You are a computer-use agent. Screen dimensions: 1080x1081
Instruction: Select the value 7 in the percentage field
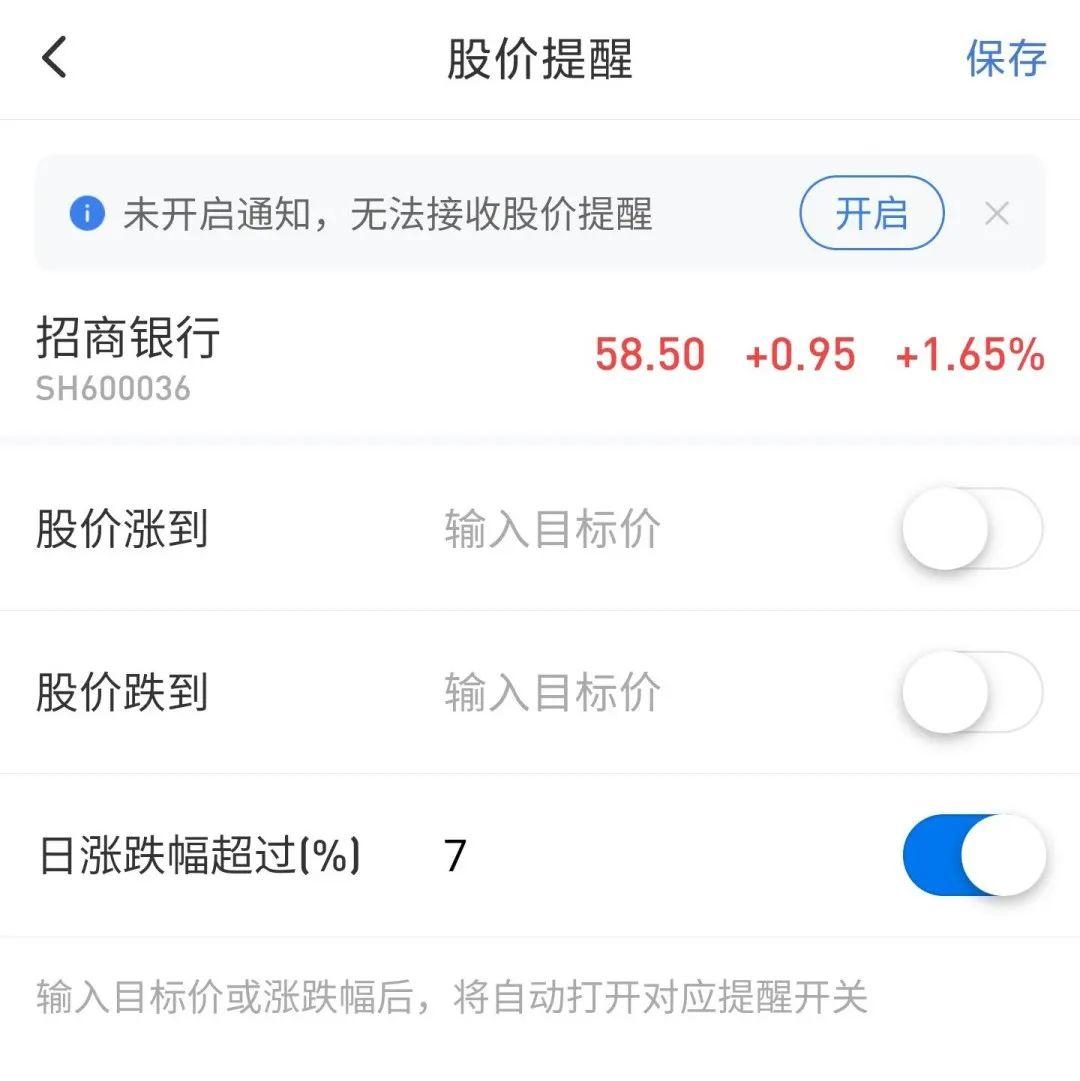(455, 855)
